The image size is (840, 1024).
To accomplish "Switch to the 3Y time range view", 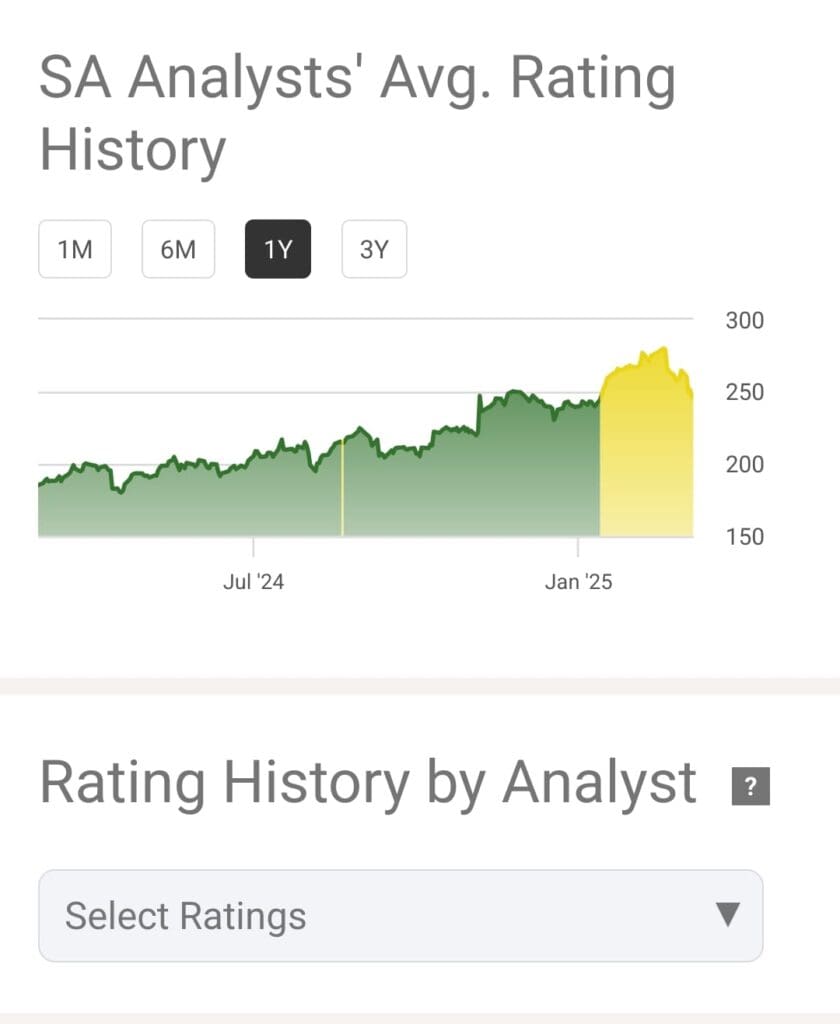I will coord(374,250).
